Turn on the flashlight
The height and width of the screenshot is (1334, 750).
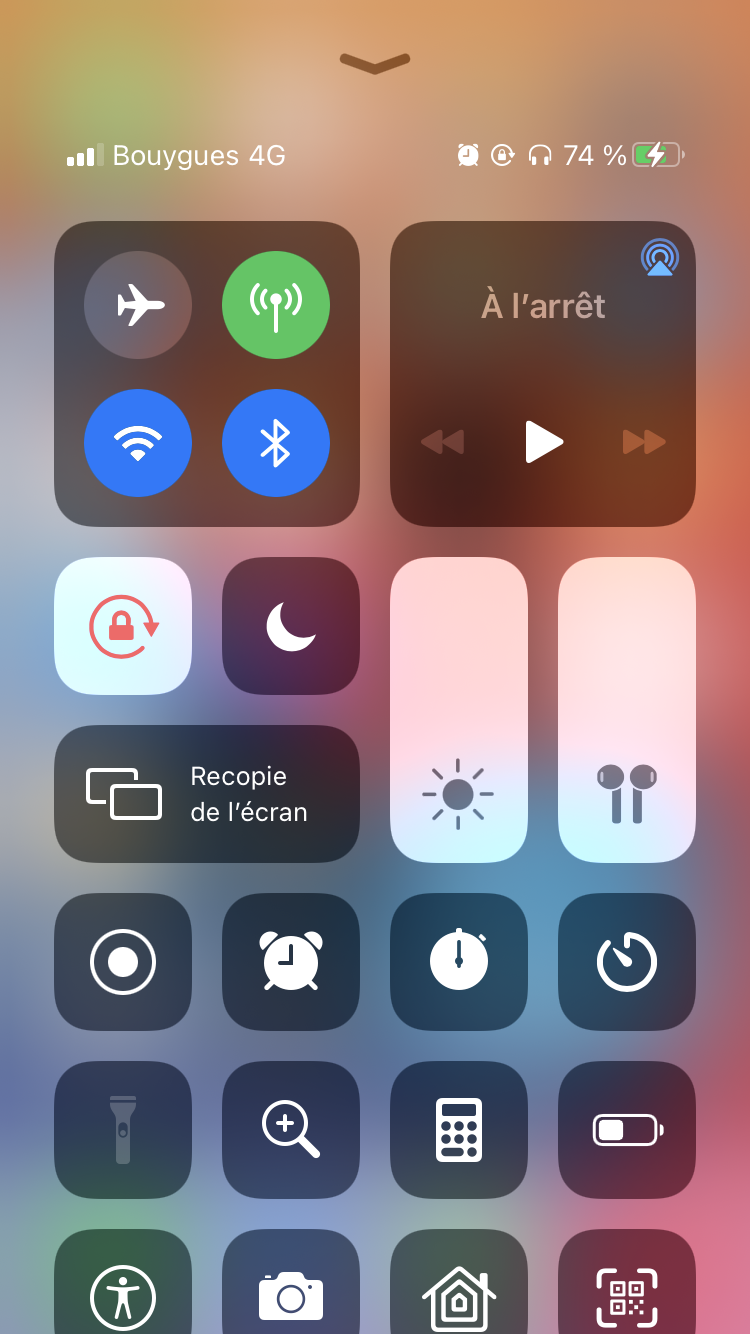click(123, 1130)
